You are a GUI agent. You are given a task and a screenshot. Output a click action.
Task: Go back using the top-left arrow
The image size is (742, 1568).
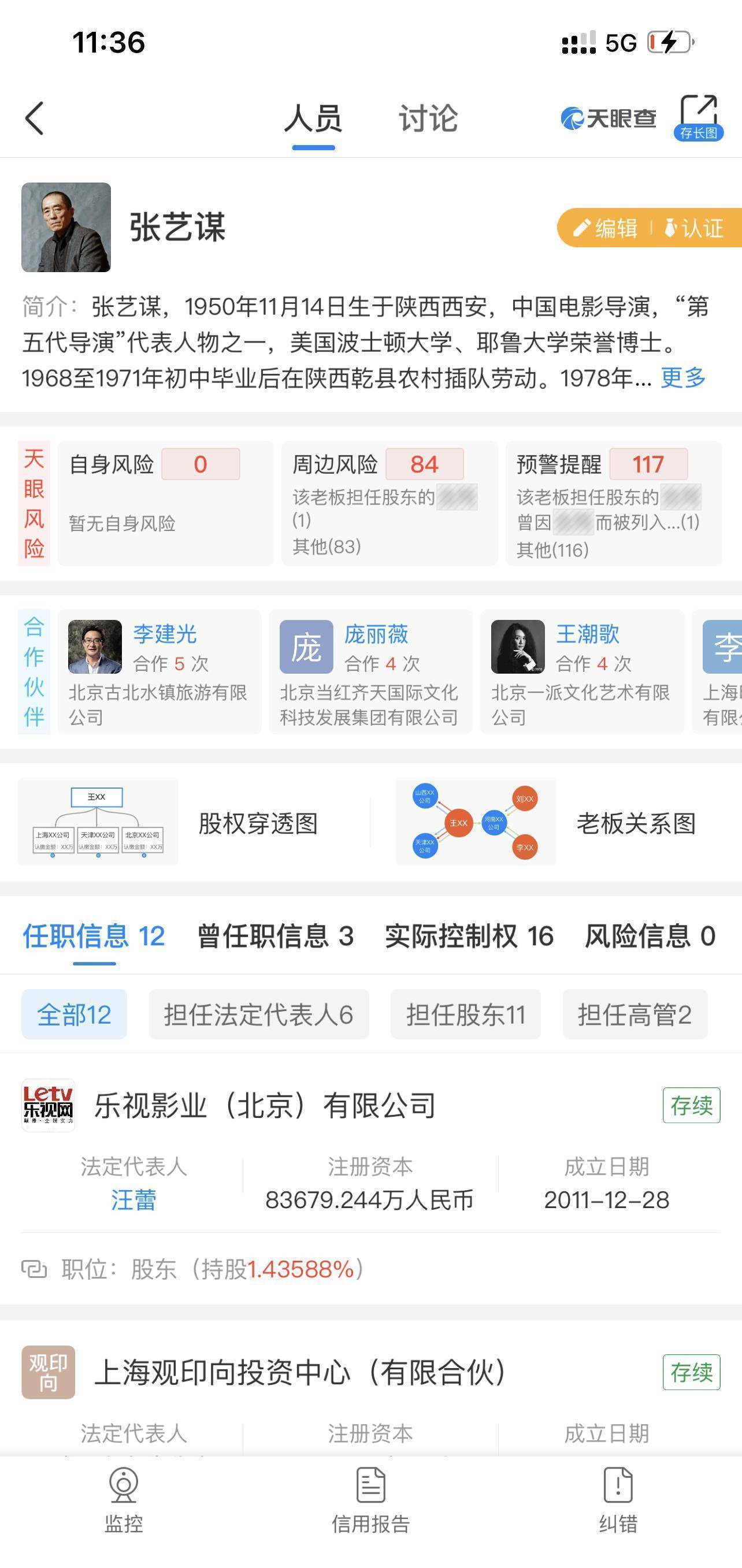[x=35, y=118]
